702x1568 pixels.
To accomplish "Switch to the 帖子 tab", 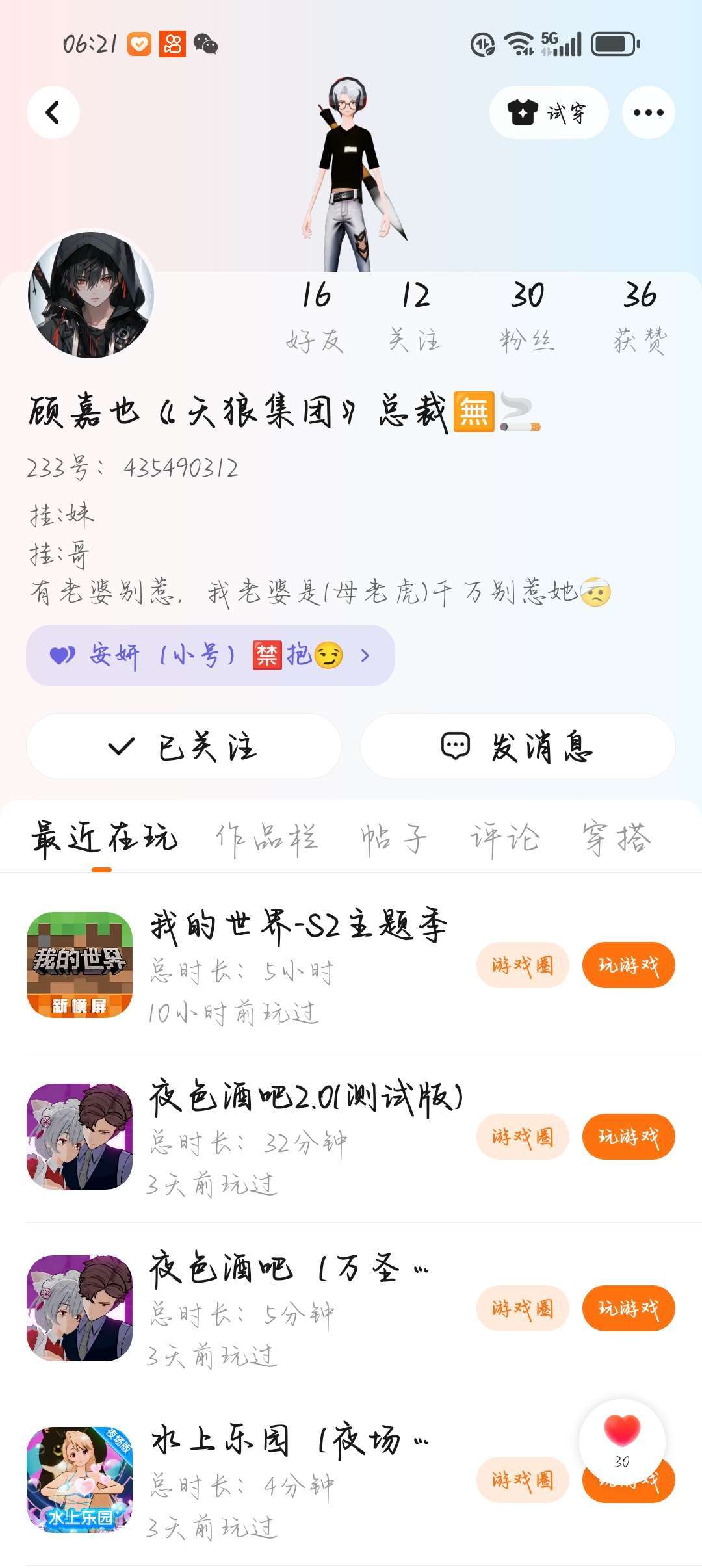I will [394, 837].
